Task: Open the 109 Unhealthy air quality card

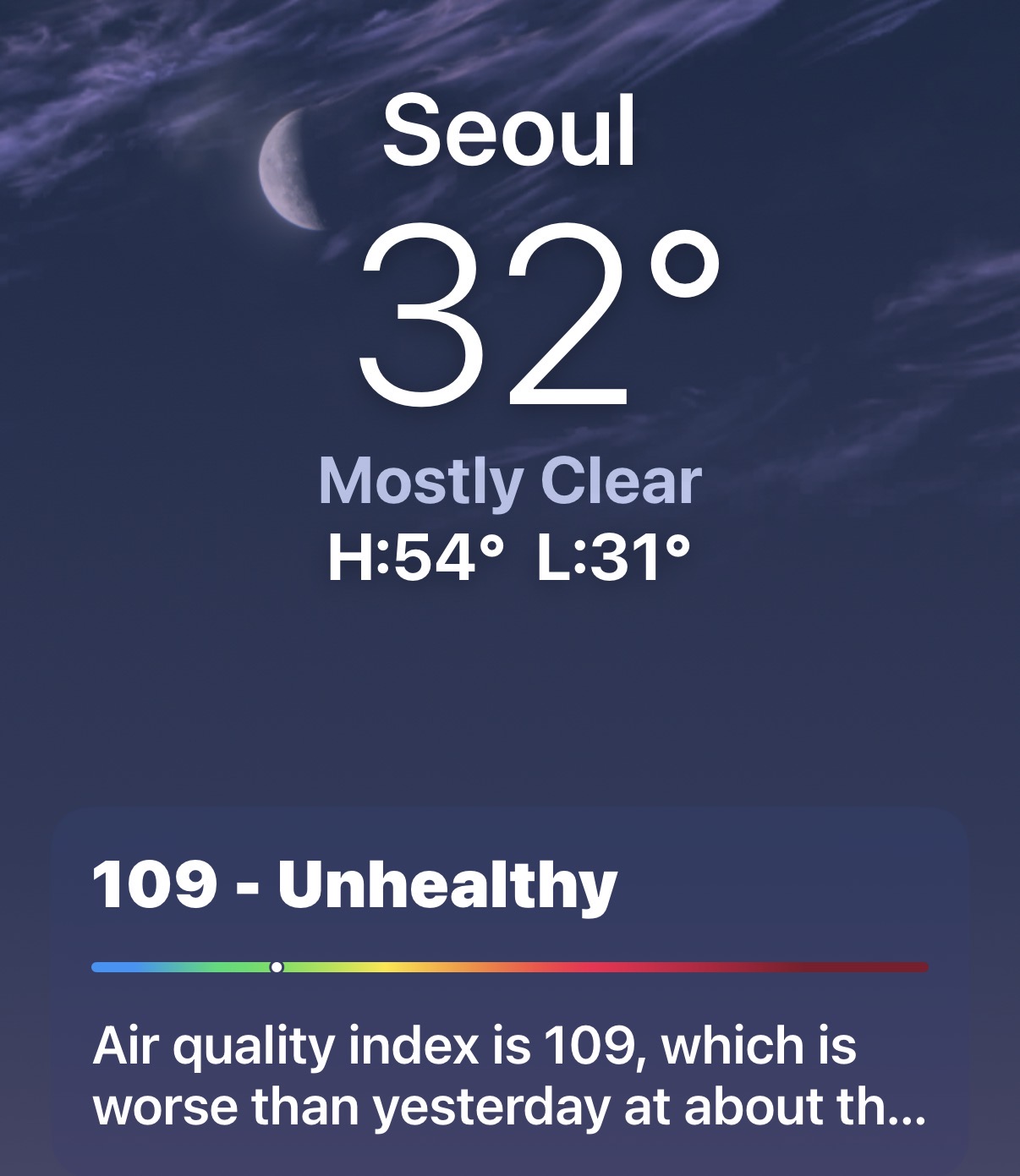Action: [510, 989]
